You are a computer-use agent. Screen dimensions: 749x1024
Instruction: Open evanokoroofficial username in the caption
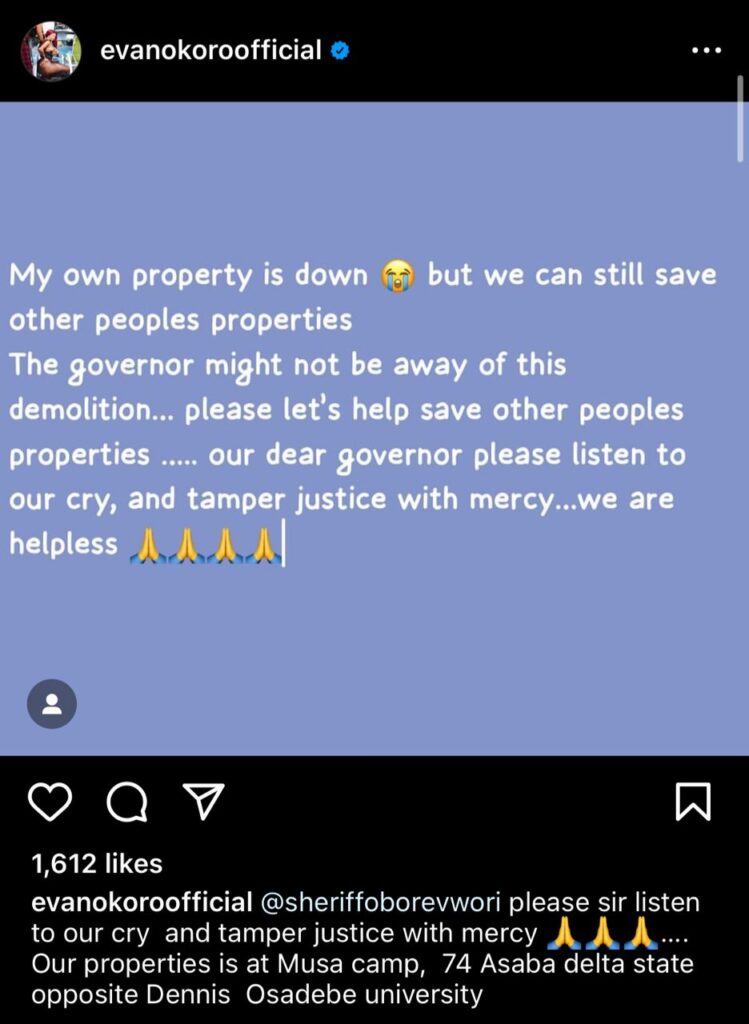coord(142,903)
